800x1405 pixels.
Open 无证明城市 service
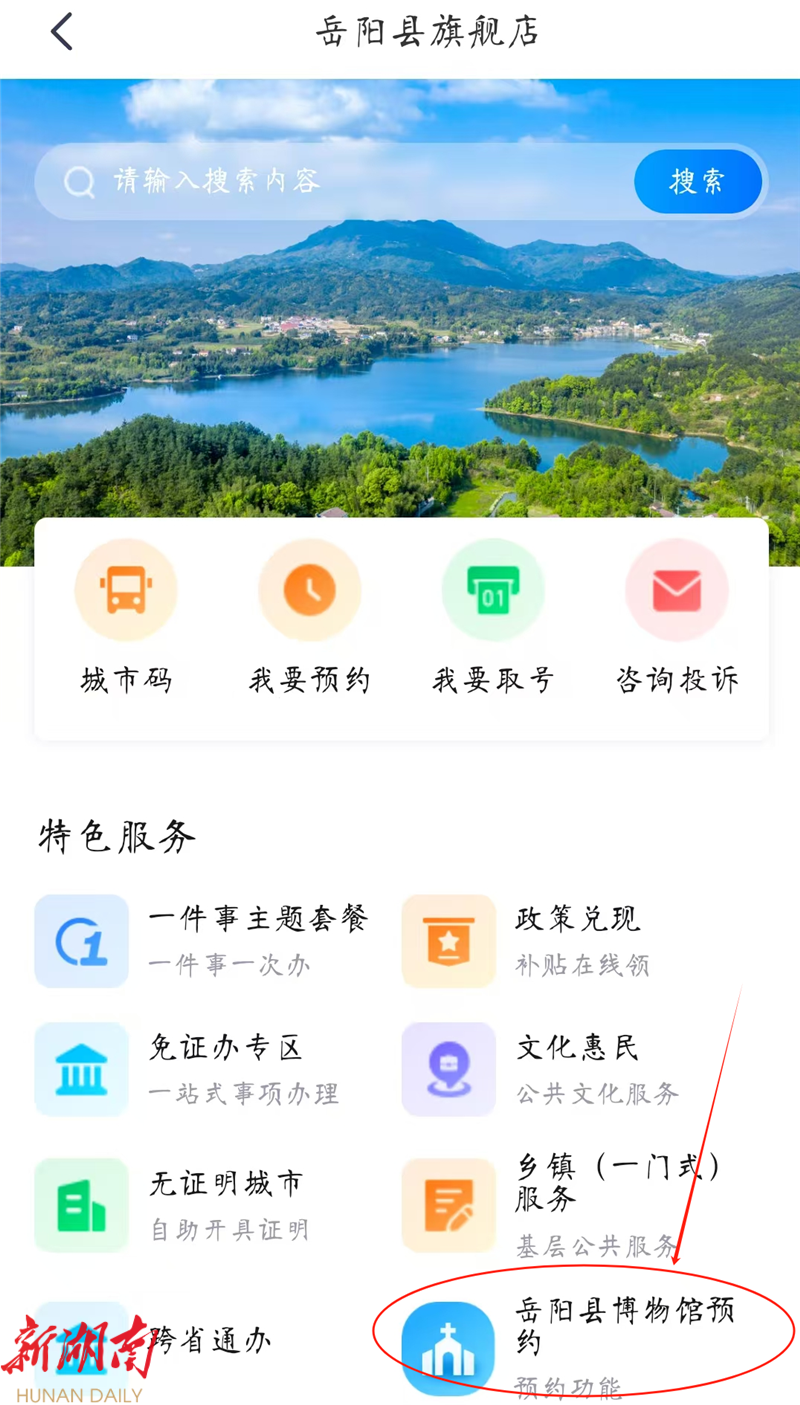[200, 1204]
